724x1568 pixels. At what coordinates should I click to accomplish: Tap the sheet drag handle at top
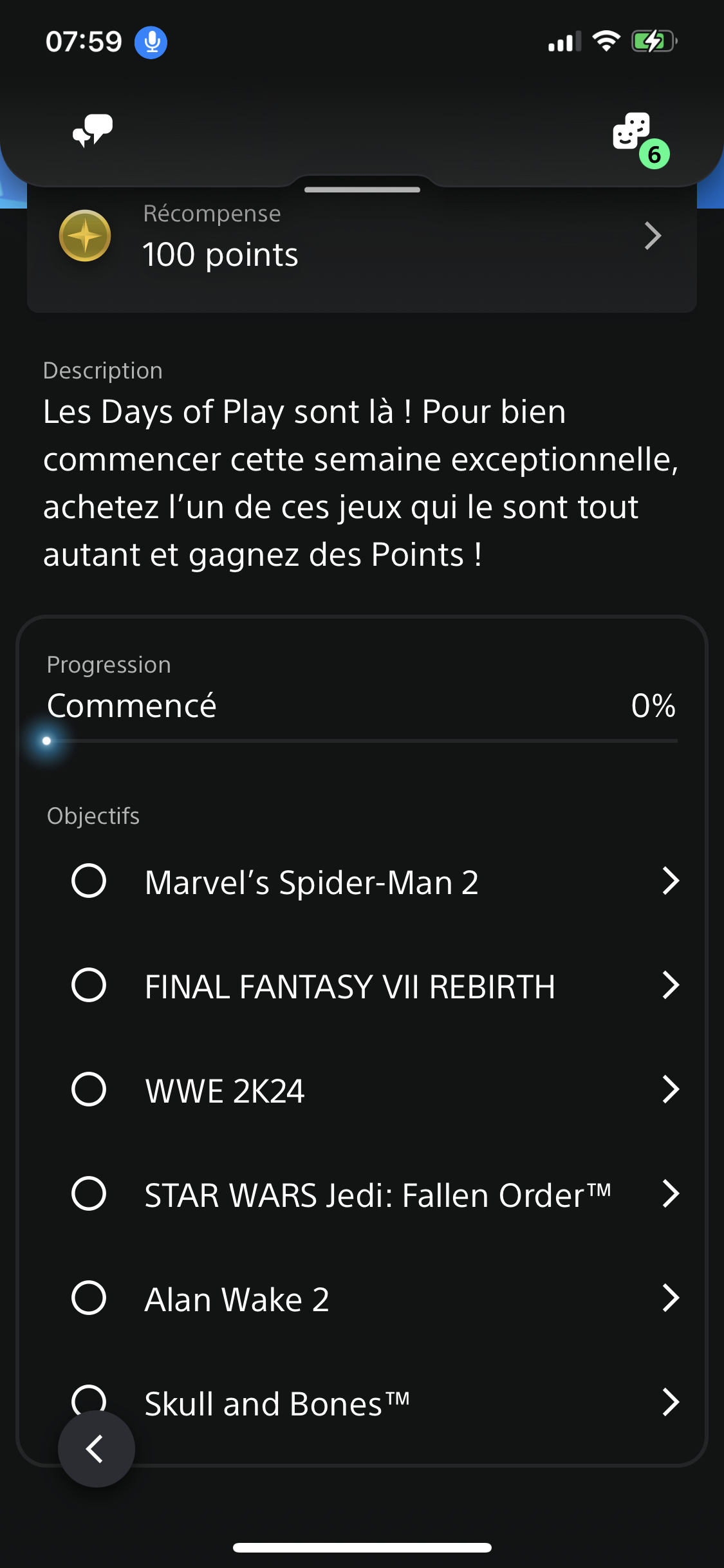pos(362,190)
